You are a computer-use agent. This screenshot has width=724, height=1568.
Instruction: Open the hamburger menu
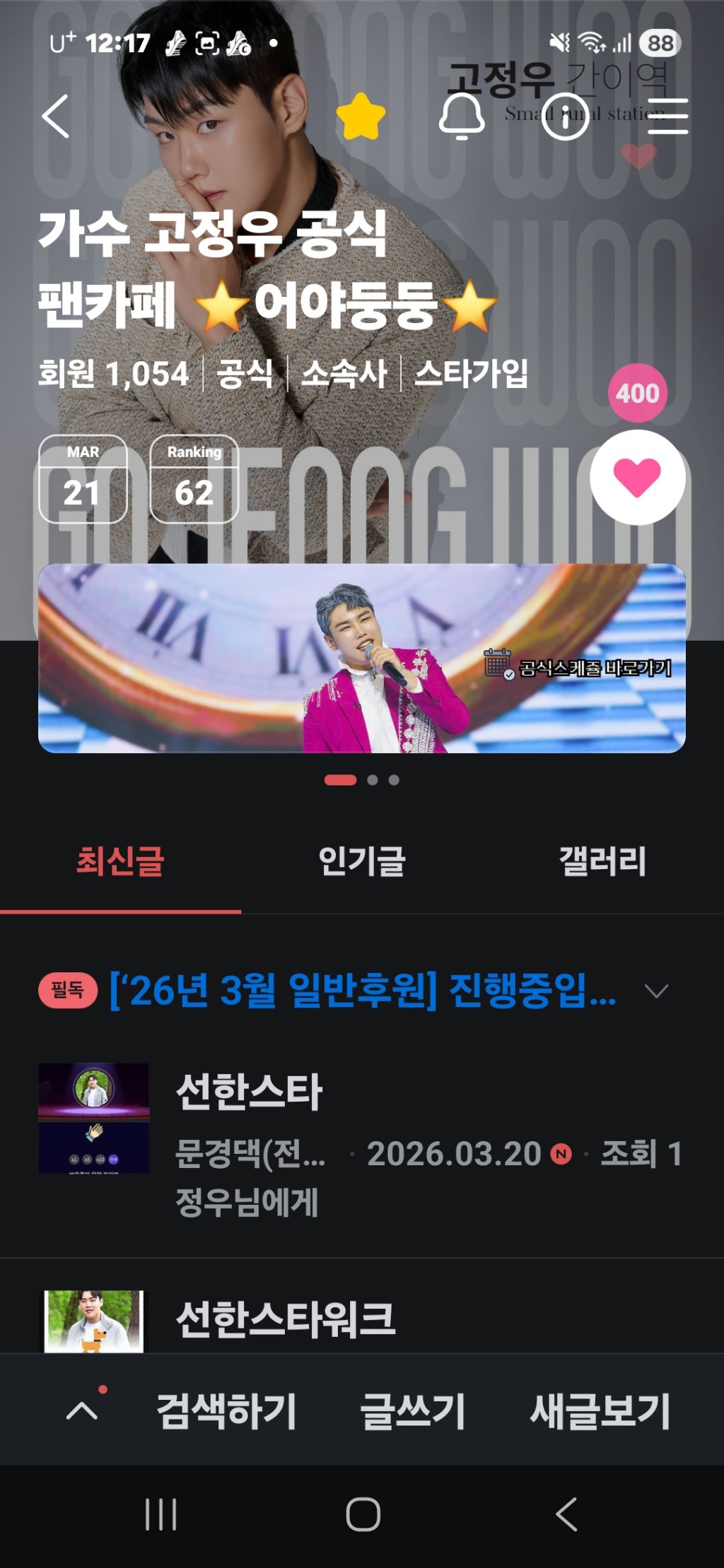(668, 117)
